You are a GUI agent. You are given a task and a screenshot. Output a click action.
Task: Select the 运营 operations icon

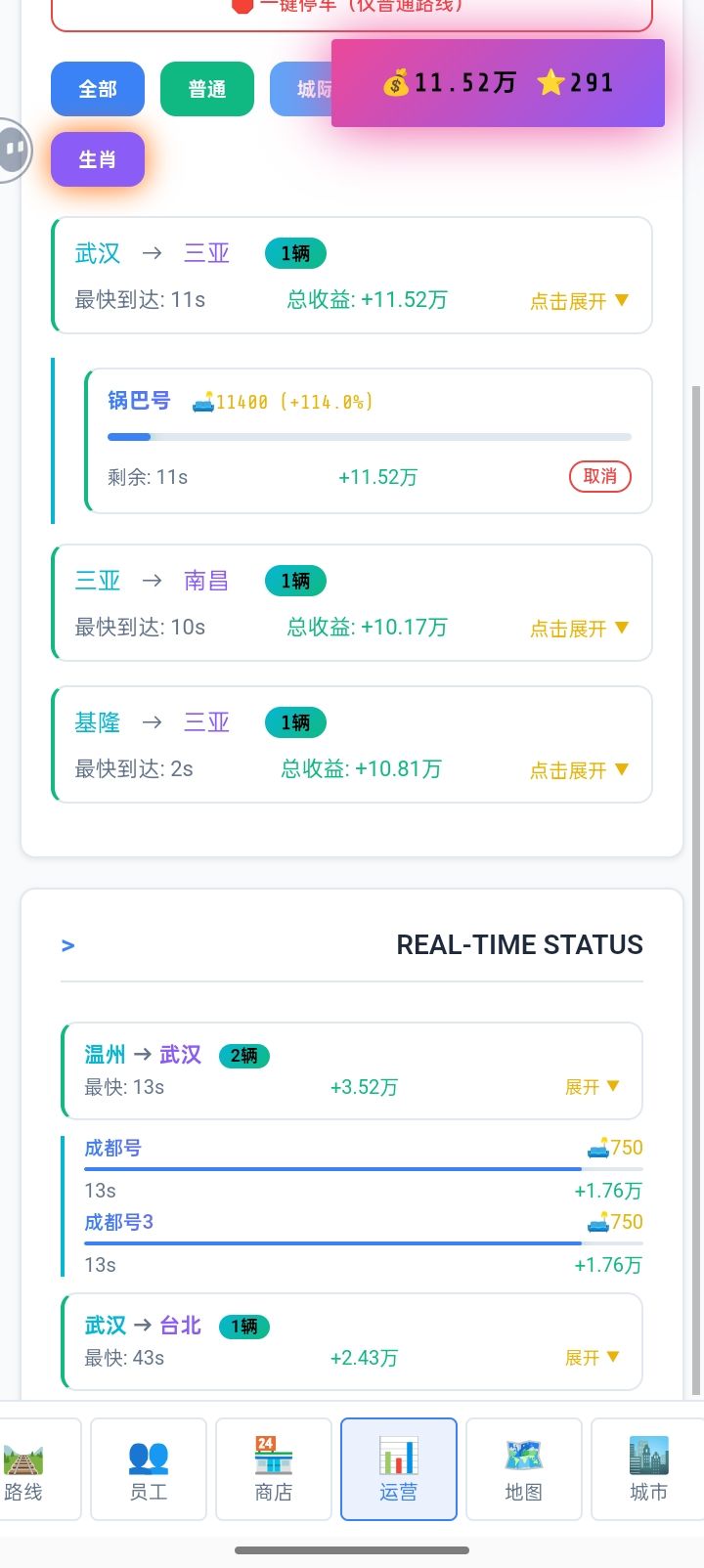point(398,1466)
